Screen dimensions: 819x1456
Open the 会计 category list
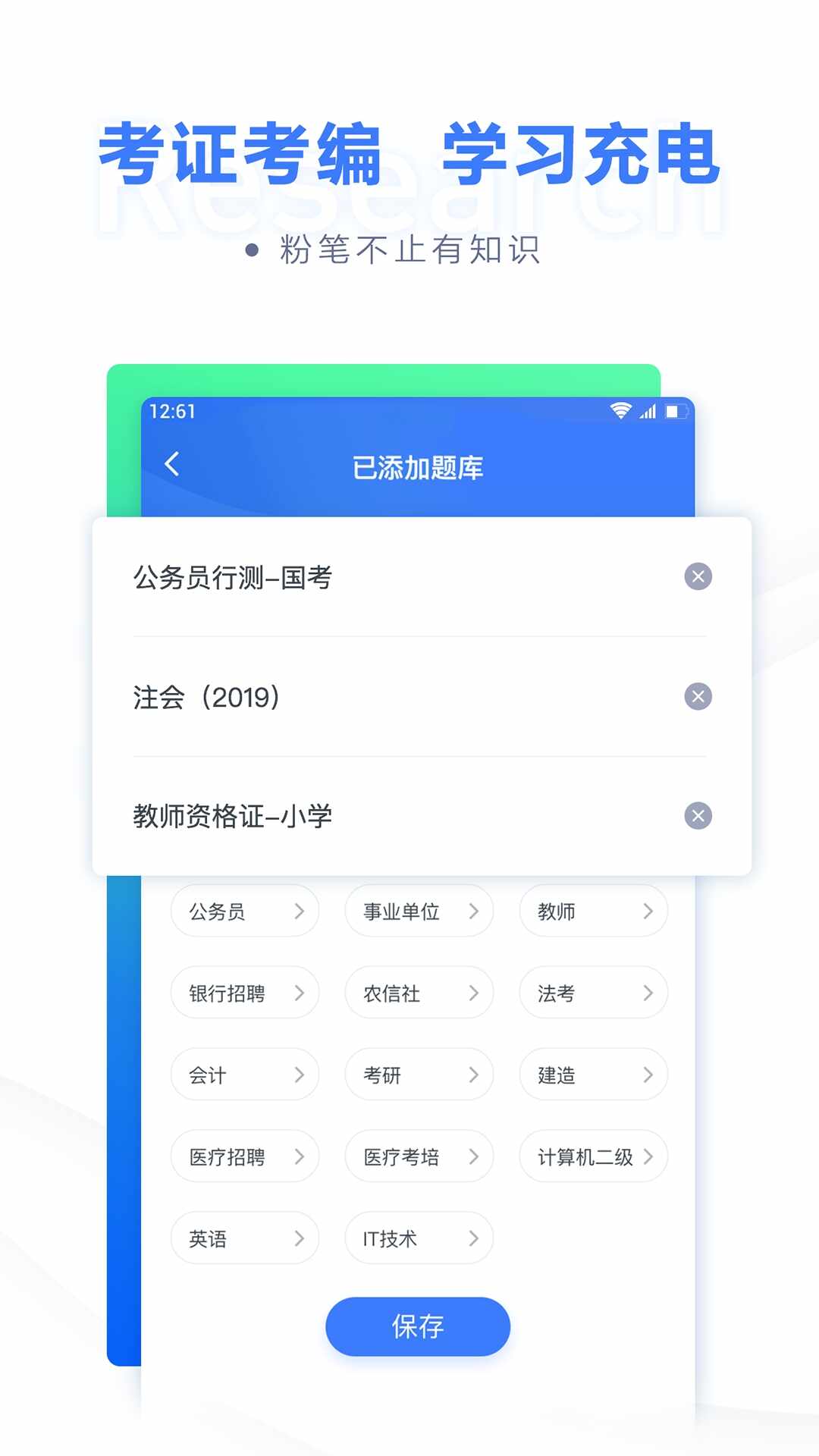244,1075
